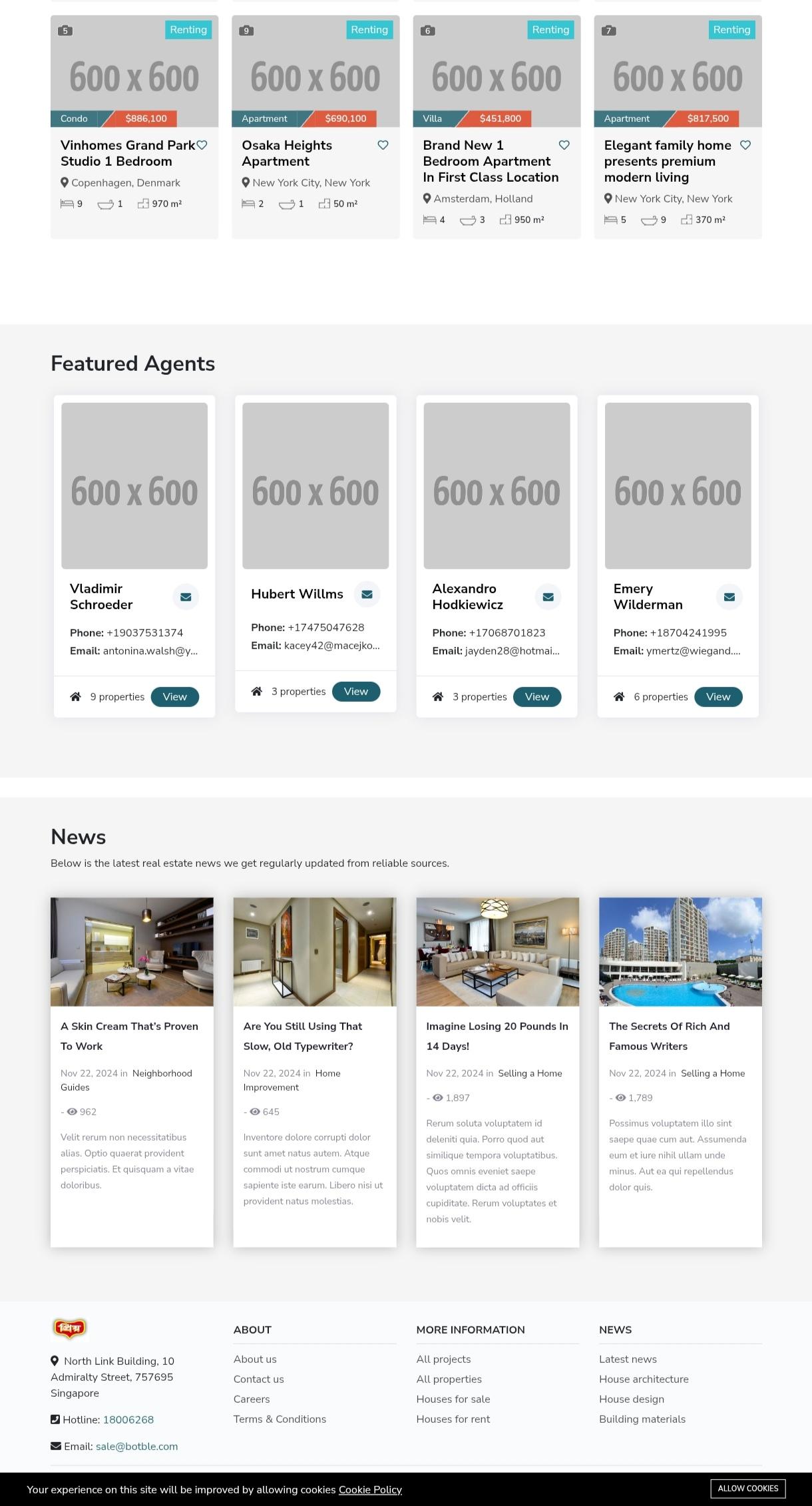The image size is (812, 1506).
Task: Tap the mail icon for Alexandro Hodkiewicz
Action: (x=548, y=597)
